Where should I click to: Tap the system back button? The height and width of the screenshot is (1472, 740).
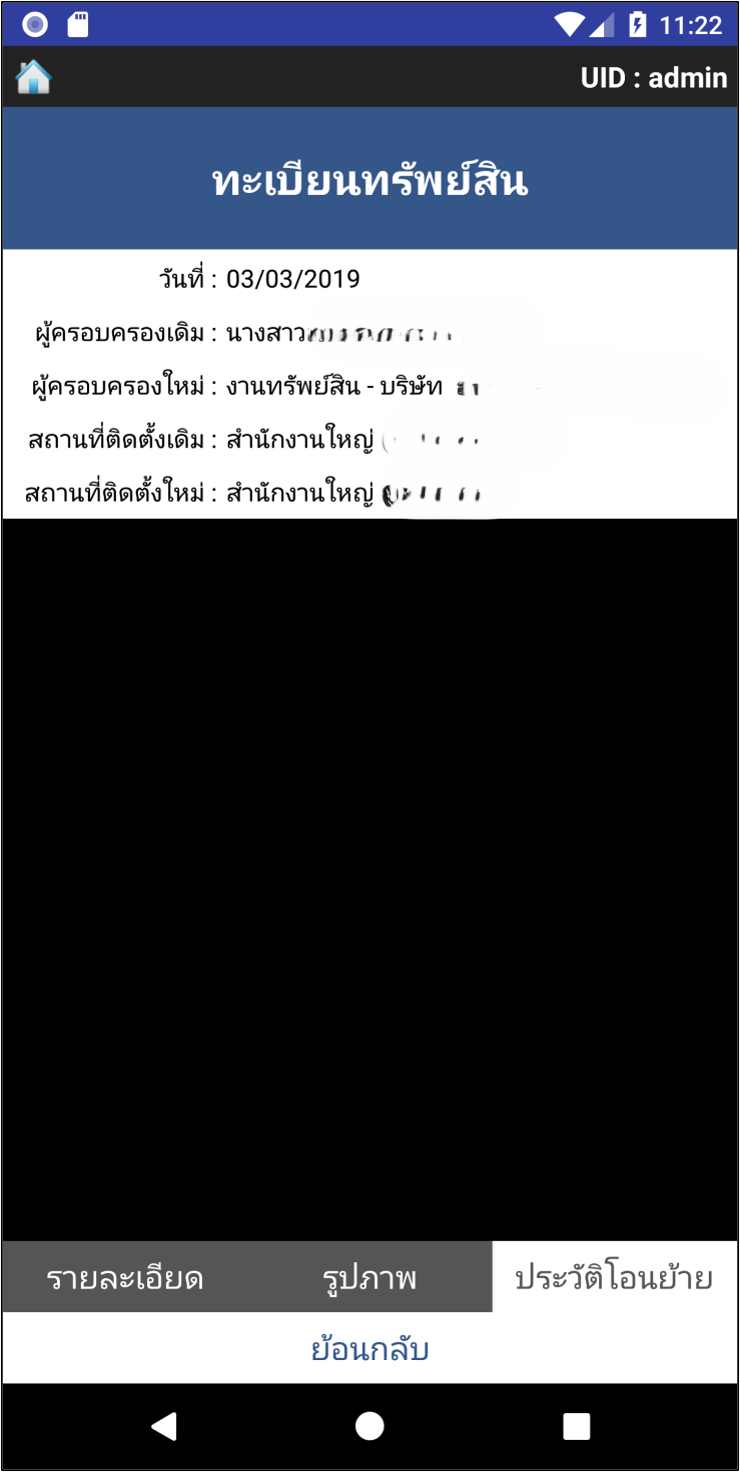164,1426
